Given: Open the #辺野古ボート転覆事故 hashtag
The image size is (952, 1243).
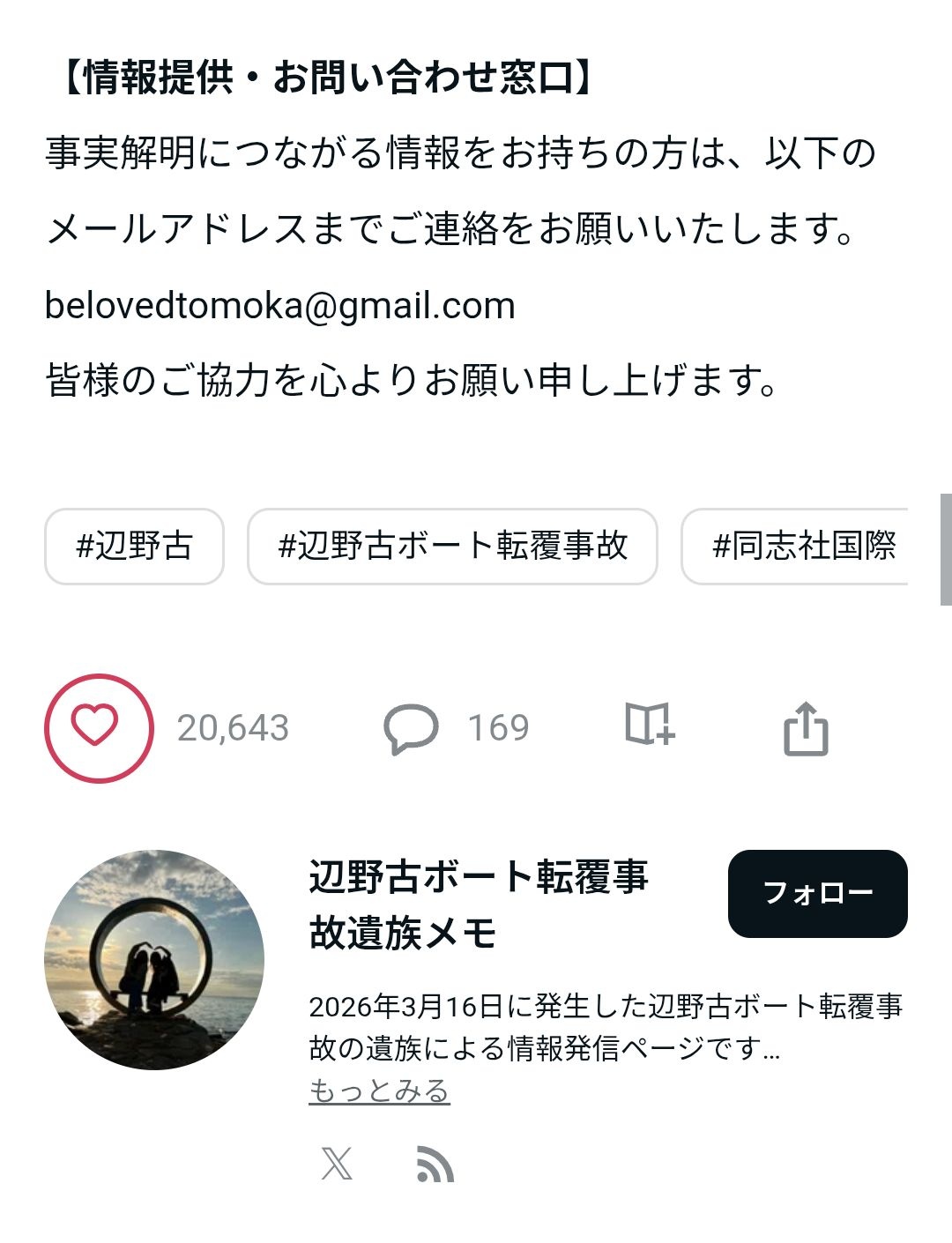Looking at the screenshot, I should pos(452,547).
